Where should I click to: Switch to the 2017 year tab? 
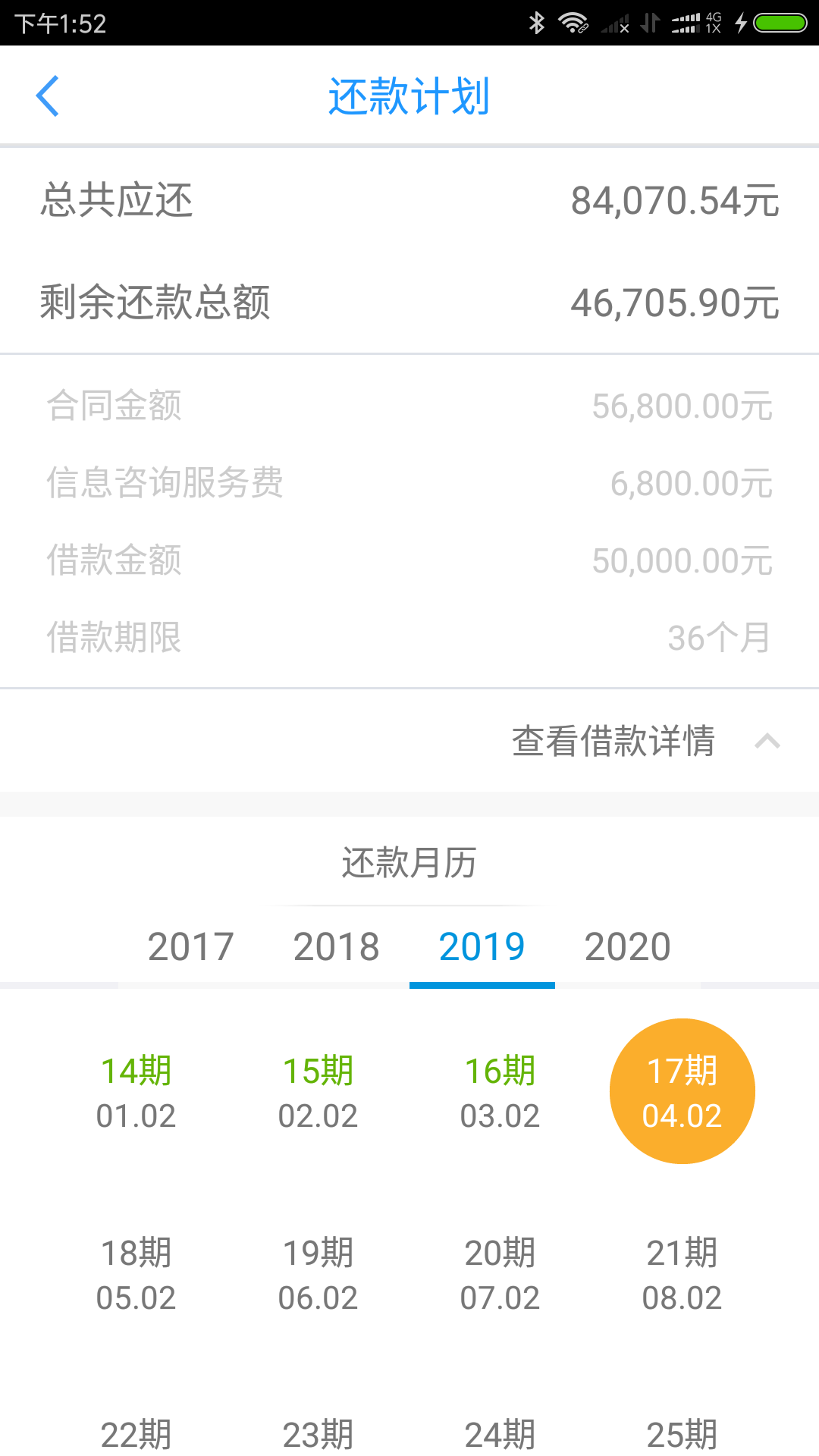coord(190,947)
